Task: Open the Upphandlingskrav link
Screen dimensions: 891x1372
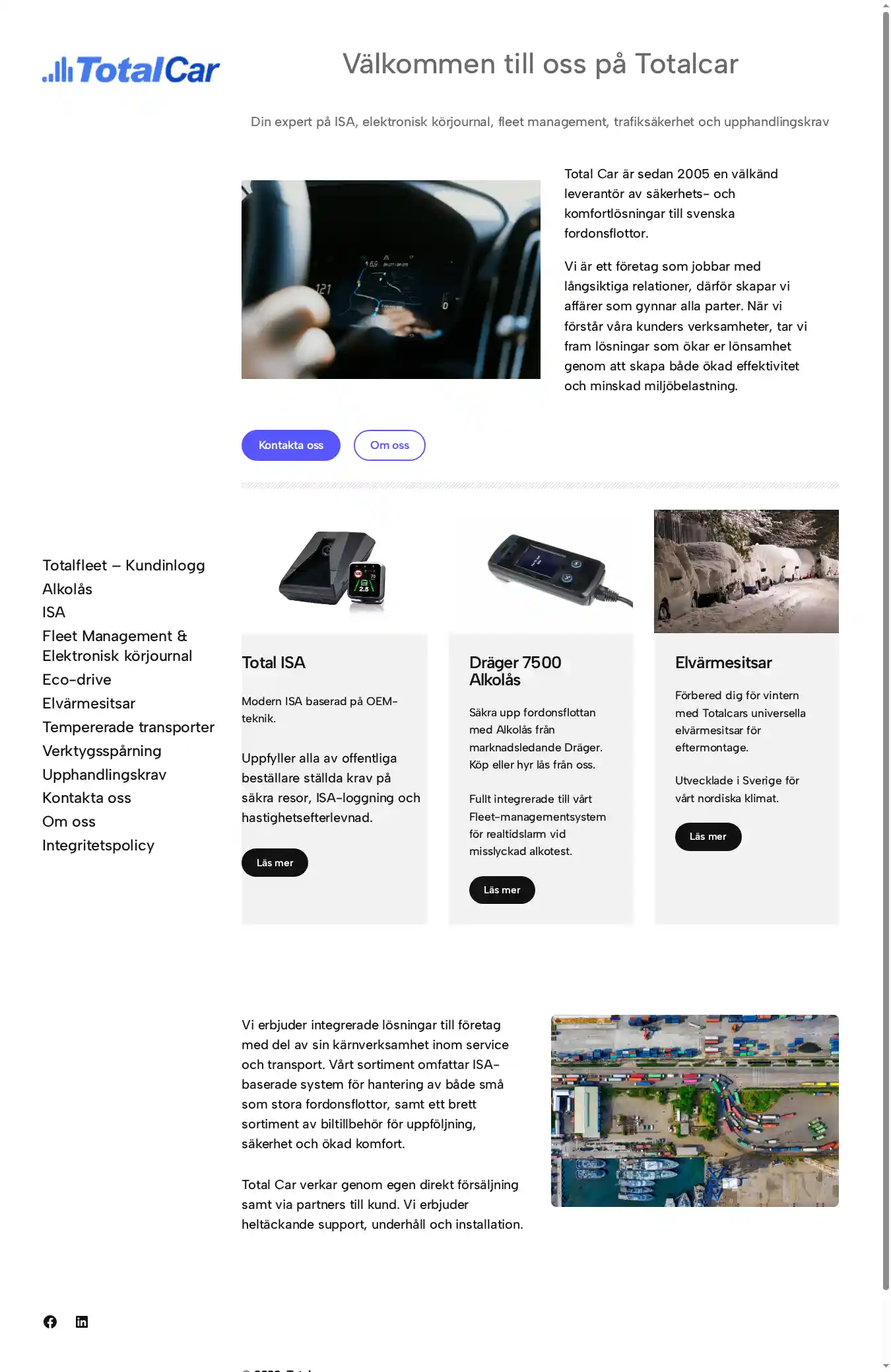Action: [104, 775]
